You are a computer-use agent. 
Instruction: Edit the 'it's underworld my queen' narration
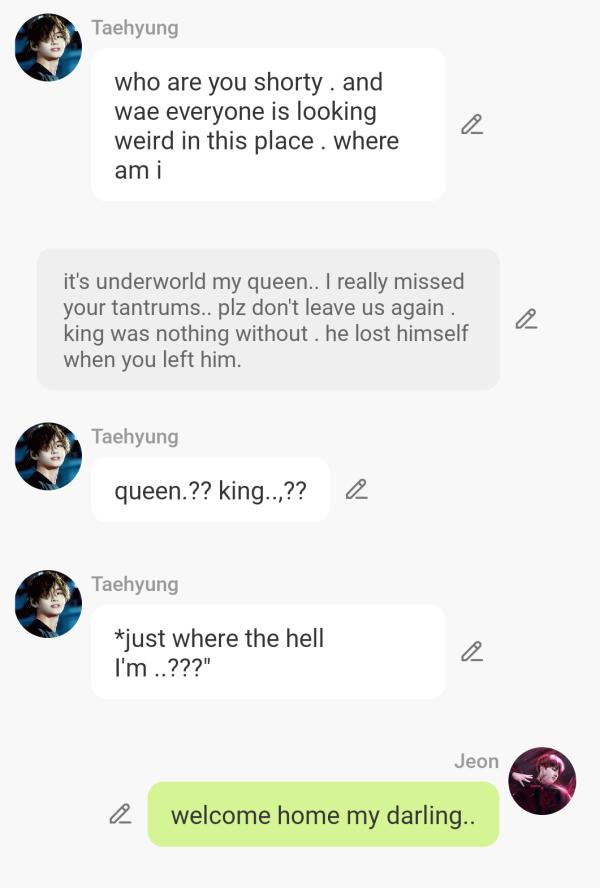[526, 319]
